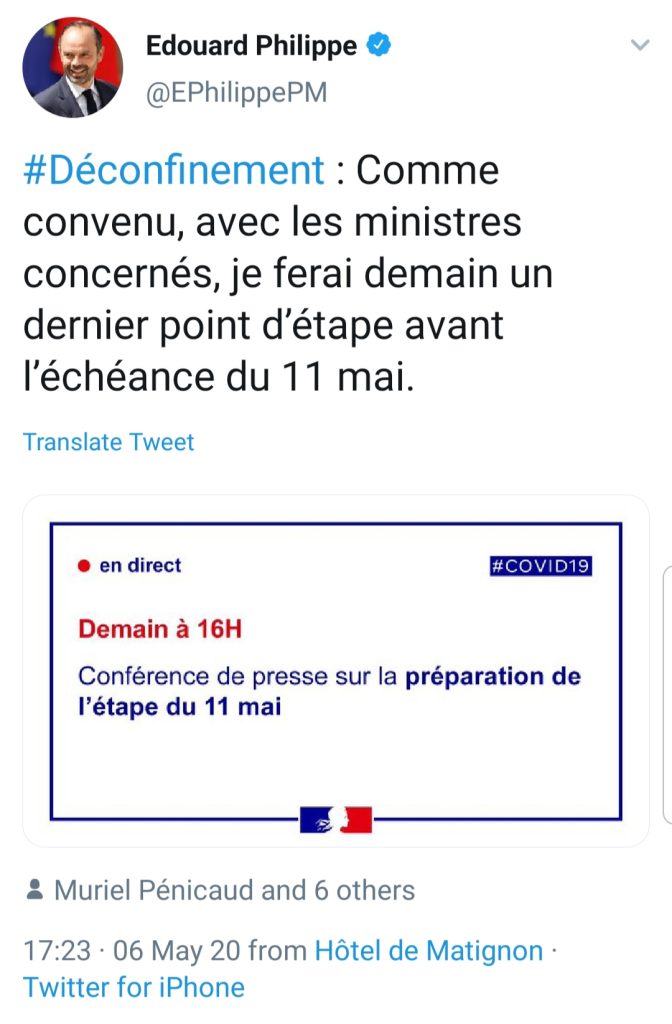
Task: Open Edouard Philippe's profile picture
Action: tap(72, 67)
